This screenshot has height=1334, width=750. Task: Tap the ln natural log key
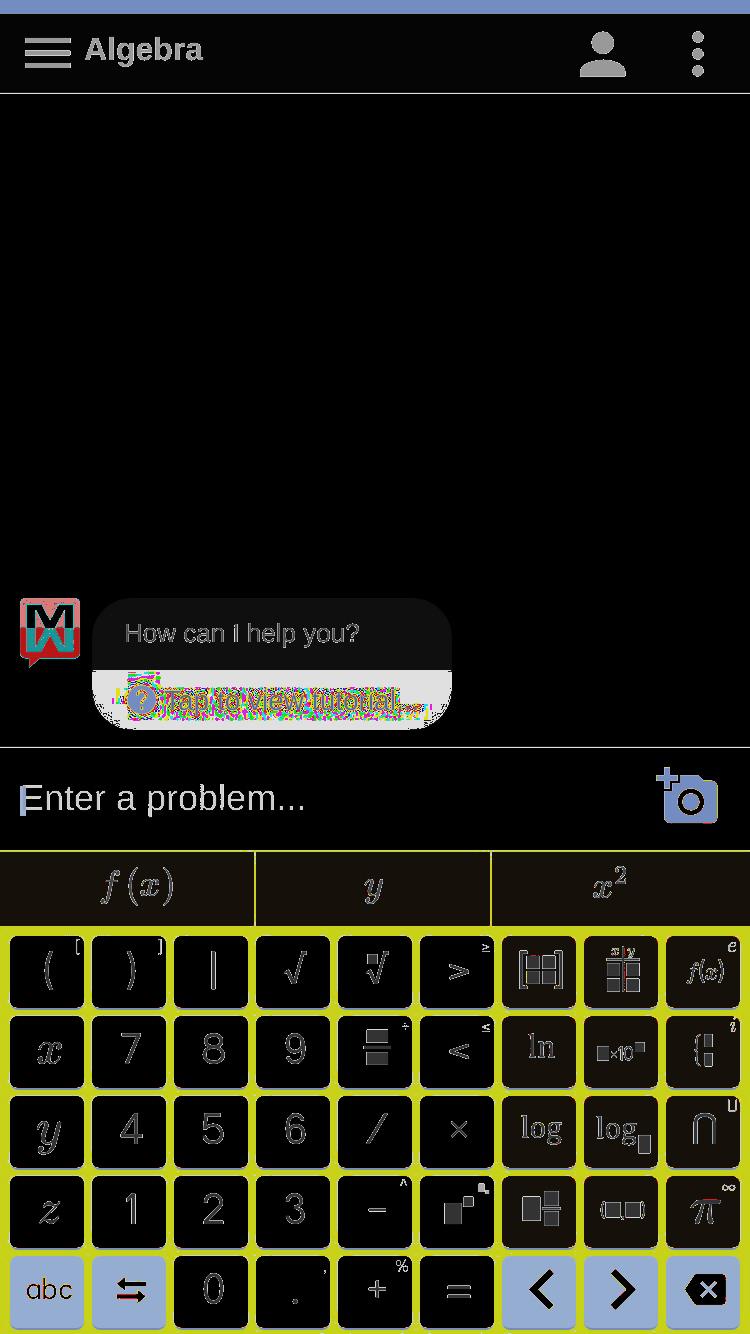(539, 1051)
